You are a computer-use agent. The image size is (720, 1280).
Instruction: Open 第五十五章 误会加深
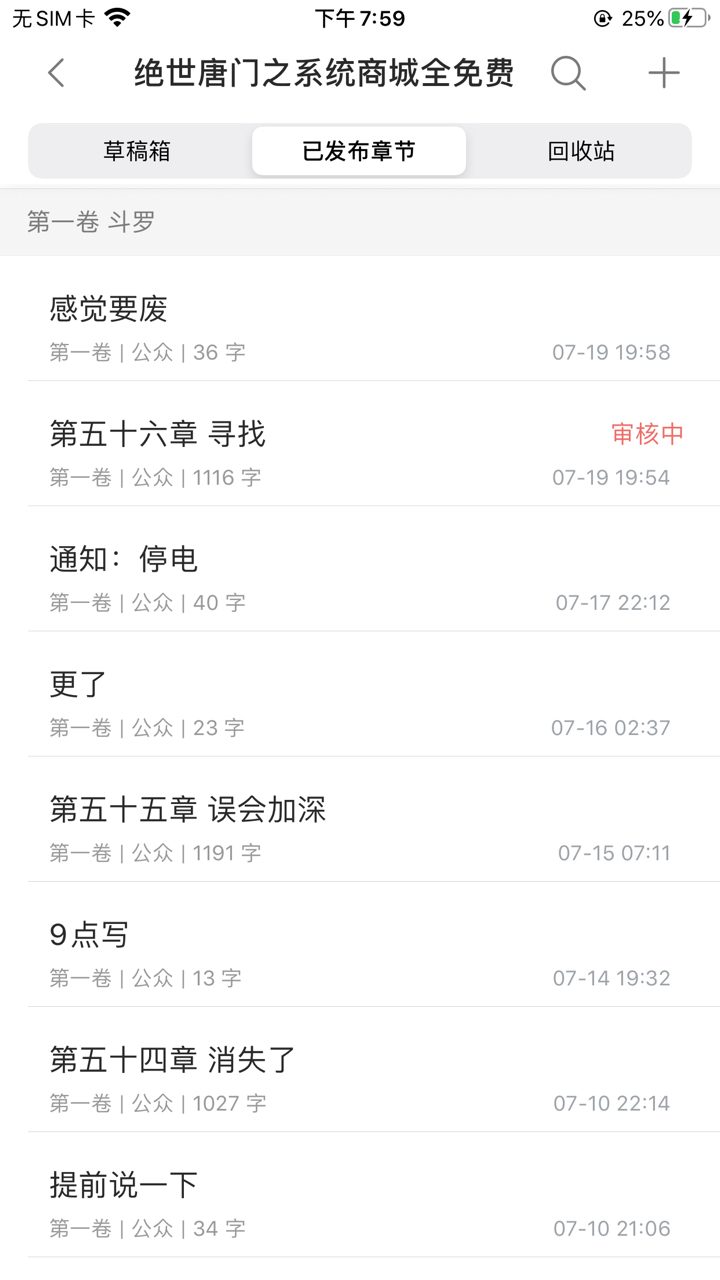click(x=360, y=819)
